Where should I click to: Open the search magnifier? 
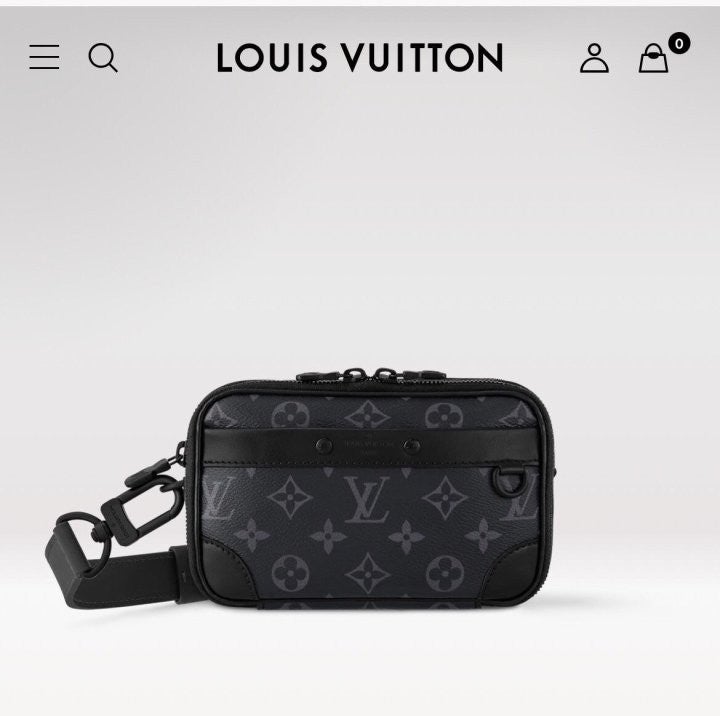[x=102, y=58]
